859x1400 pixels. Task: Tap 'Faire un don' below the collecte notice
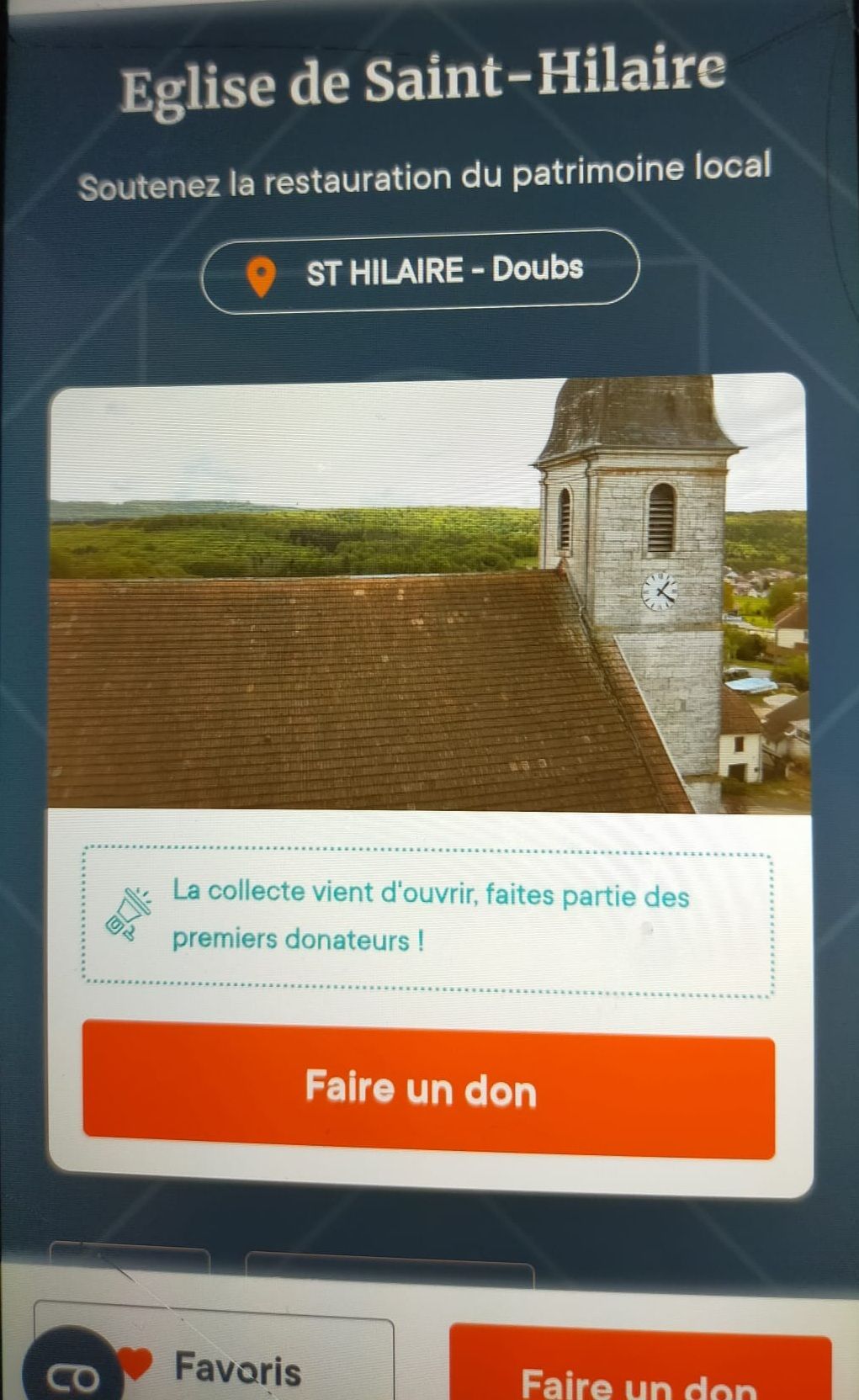(428, 1089)
